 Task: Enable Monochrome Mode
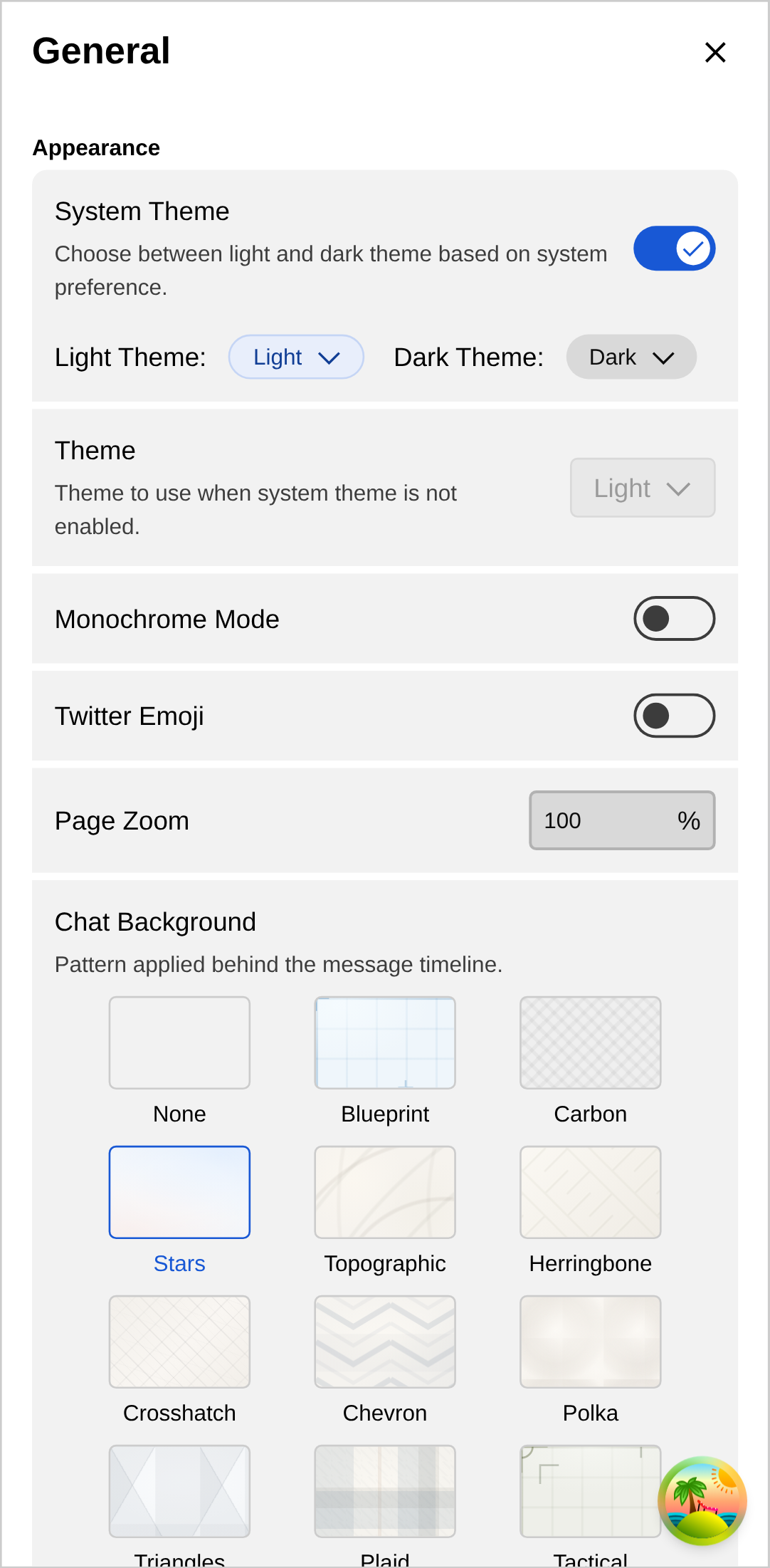(674, 618)
